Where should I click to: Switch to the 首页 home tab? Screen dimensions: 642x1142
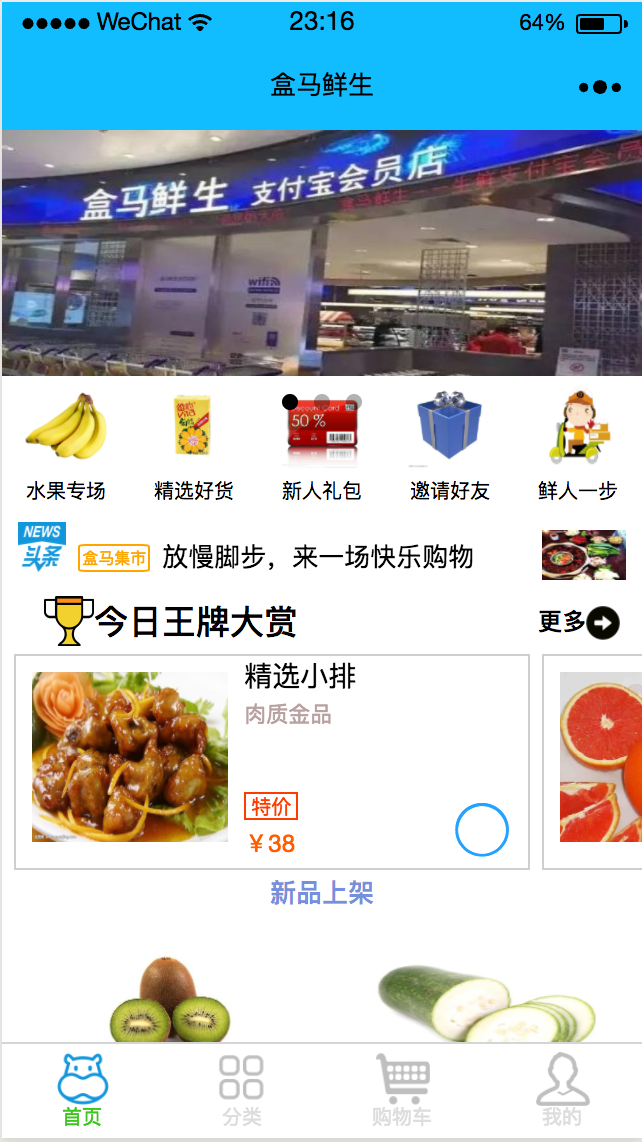(82, 1090)
